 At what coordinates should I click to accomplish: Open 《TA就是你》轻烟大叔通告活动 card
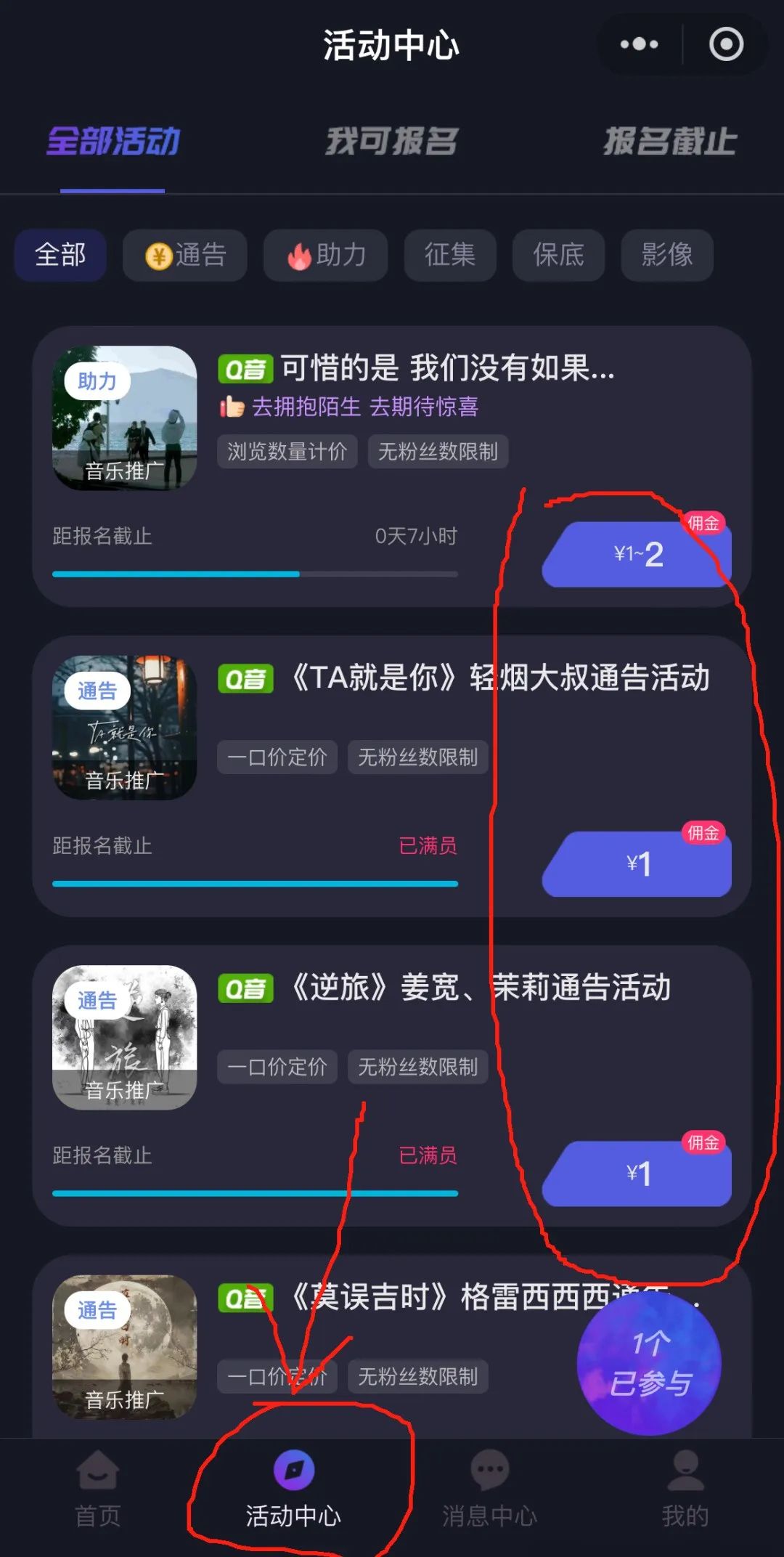(x=463, y=678)
